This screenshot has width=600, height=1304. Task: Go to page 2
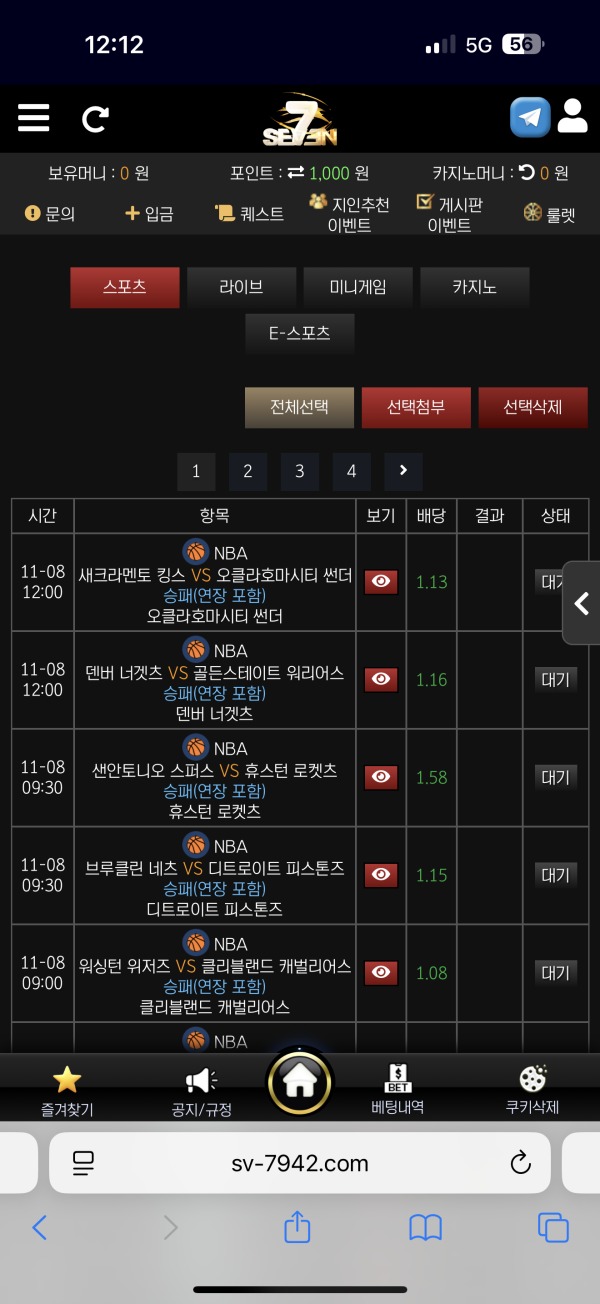[x=247, y=472]
